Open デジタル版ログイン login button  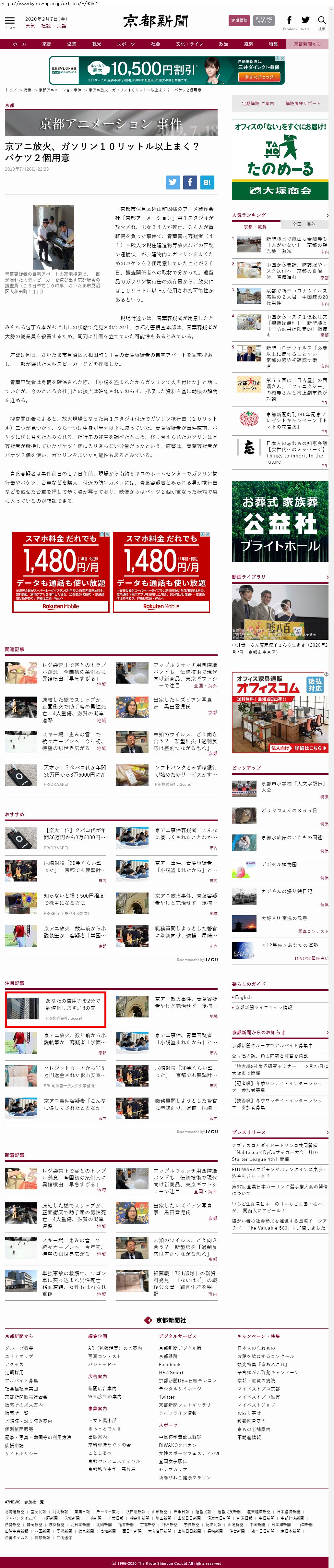263,21
